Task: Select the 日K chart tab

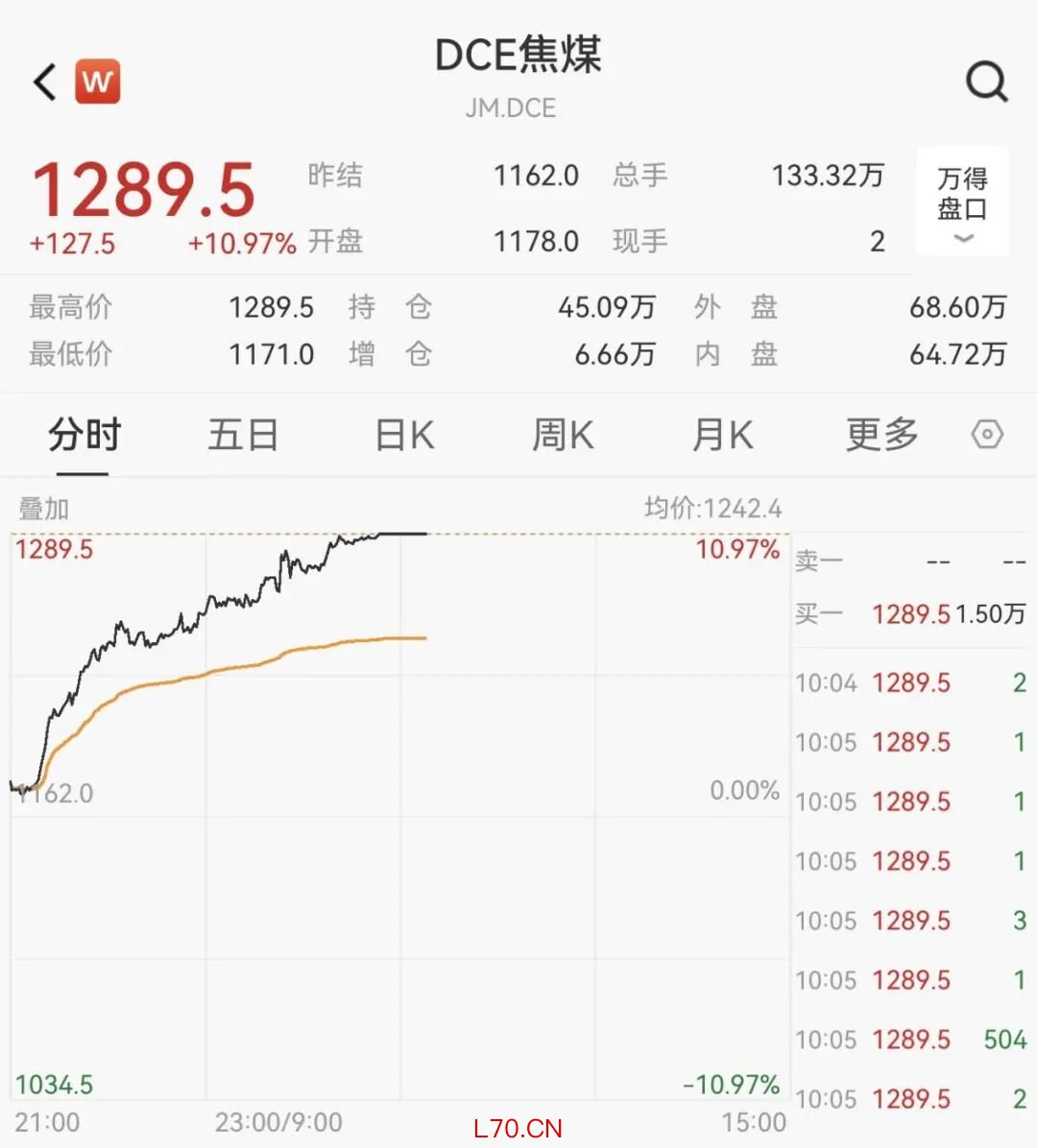Action: click(x=404, y=436)
